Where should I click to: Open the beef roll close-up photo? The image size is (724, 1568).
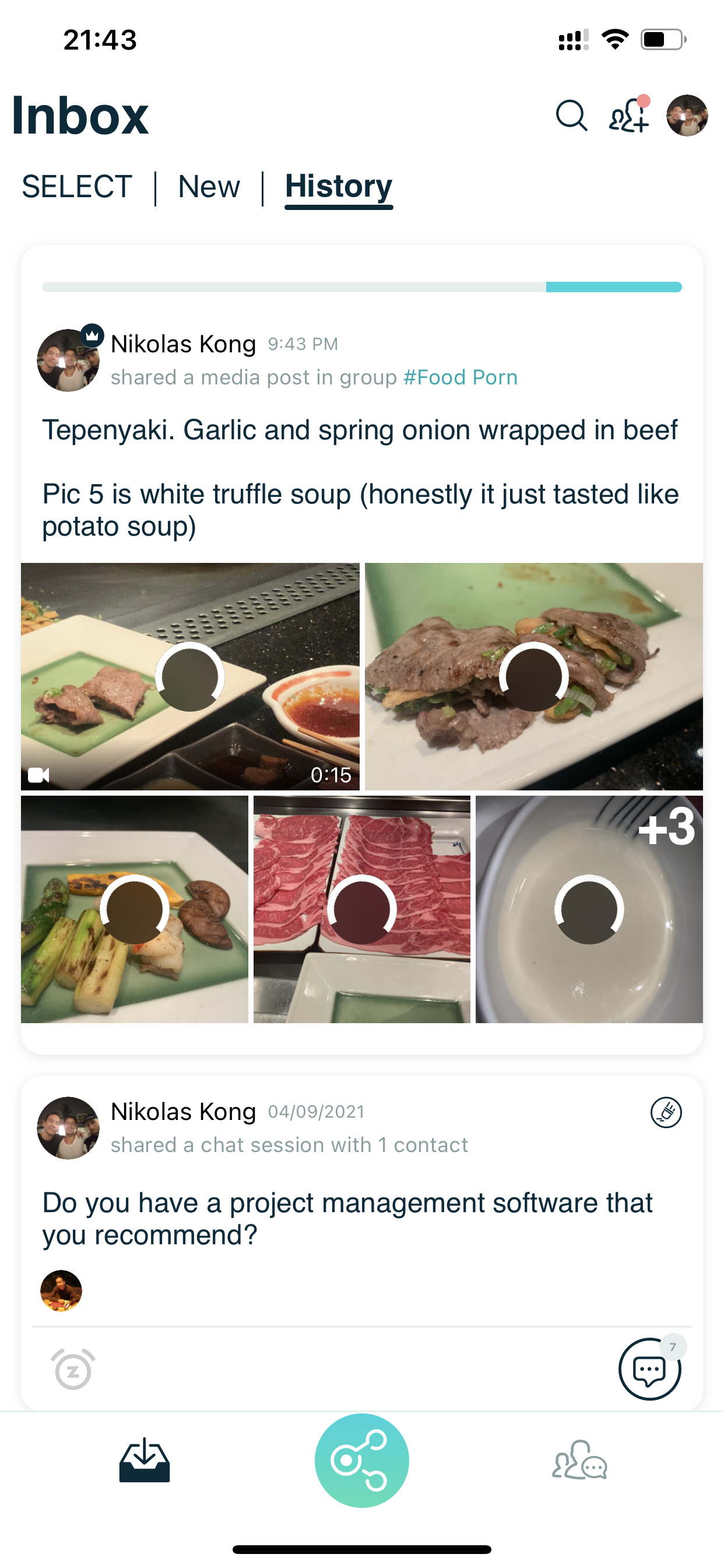click(533, 676)
